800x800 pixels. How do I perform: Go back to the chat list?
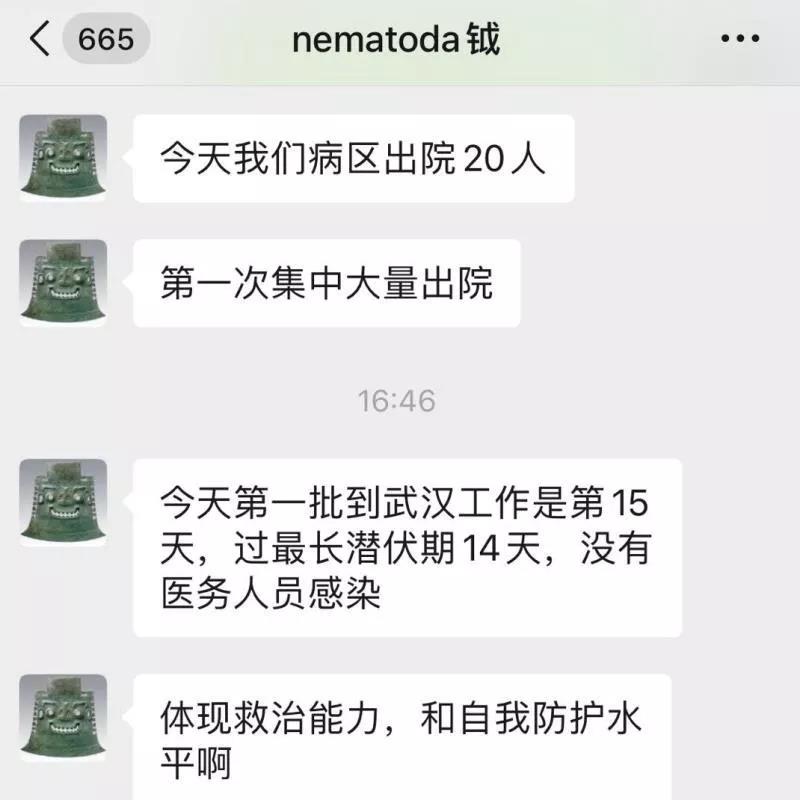tap(42, 40)
